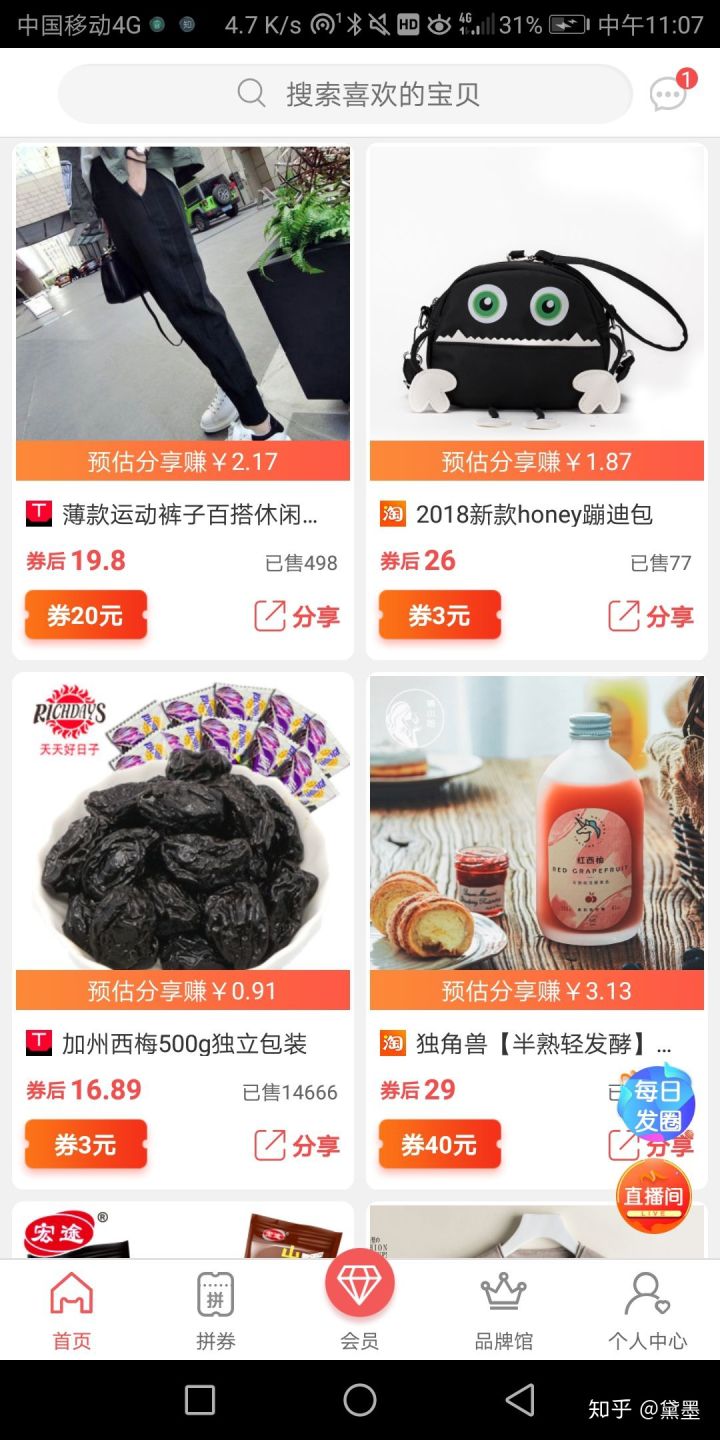The width and height of the screenshot is (720, 1440).
Task: Switch to the 拼券 tab
Action: [216, 1310]
